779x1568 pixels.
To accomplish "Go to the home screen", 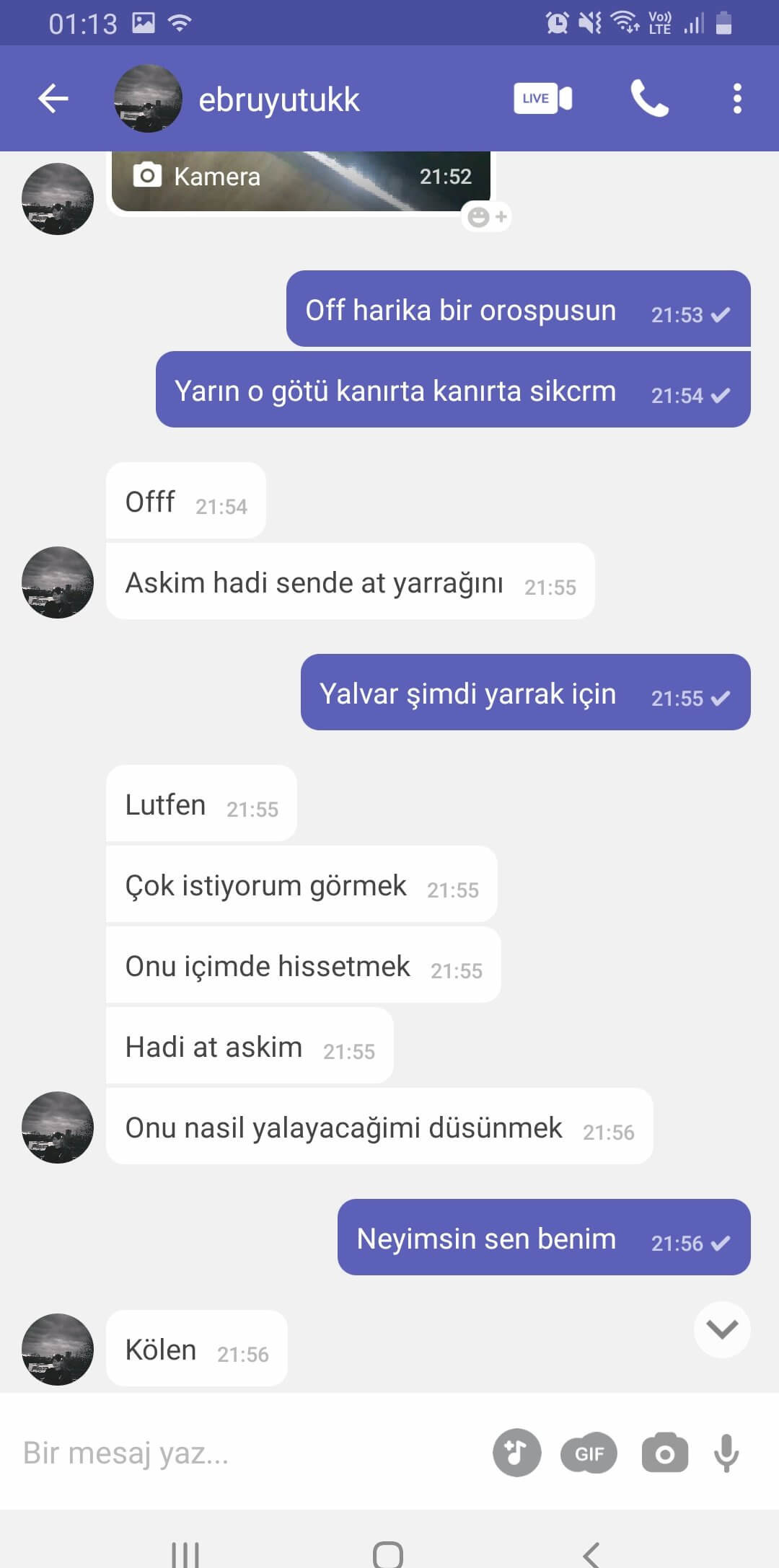I will click(x=388, y=1554).
